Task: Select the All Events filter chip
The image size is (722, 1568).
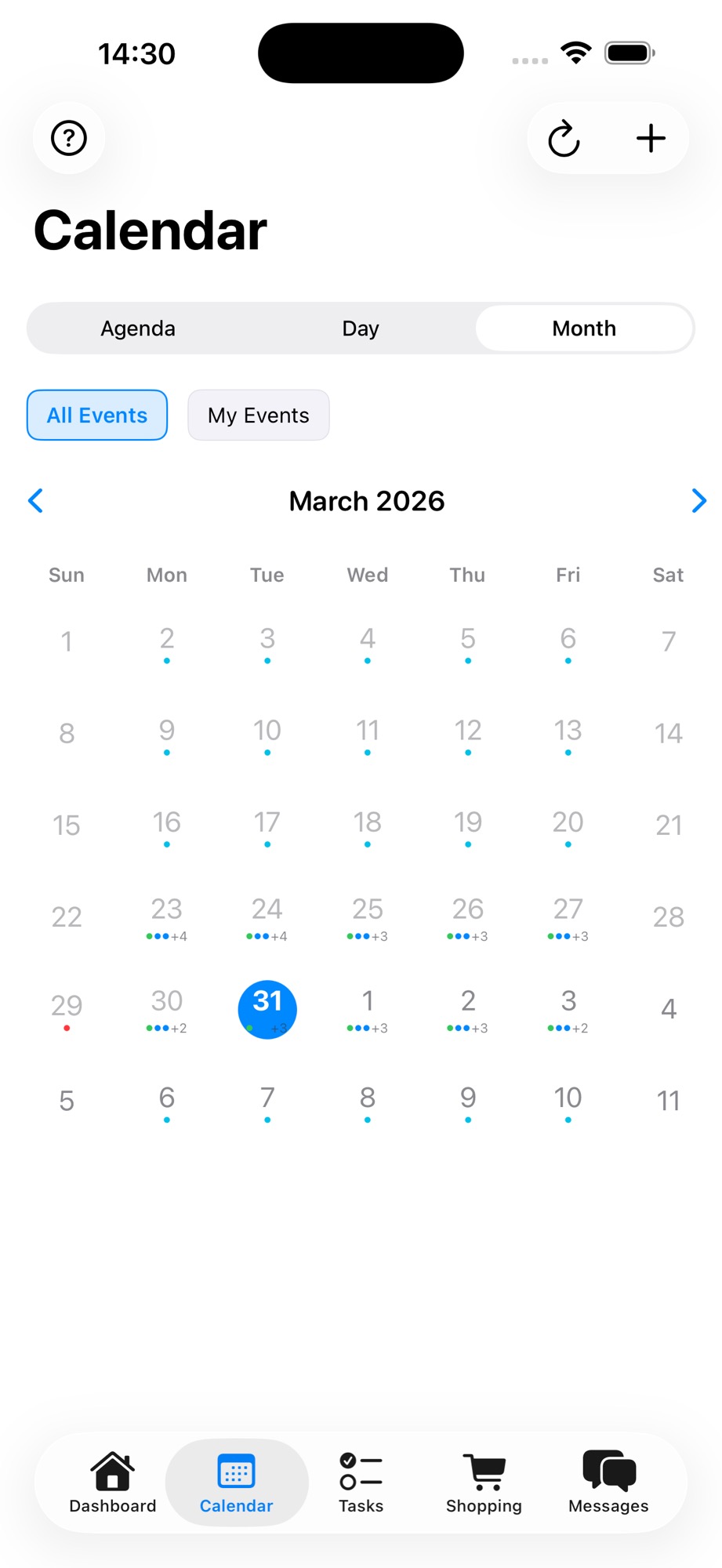Action: pyautogui.click(x=97, y=416)
